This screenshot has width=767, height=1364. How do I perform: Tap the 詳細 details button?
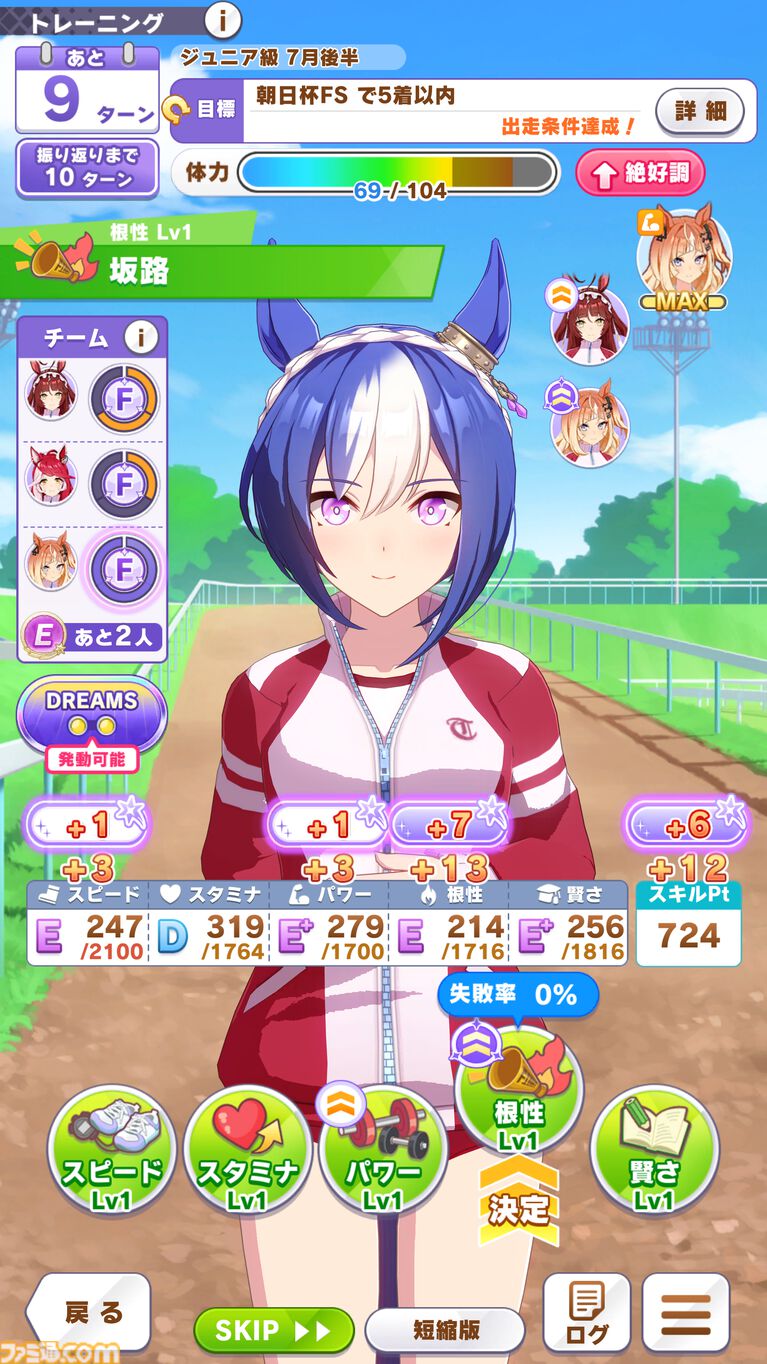(700, 111)
